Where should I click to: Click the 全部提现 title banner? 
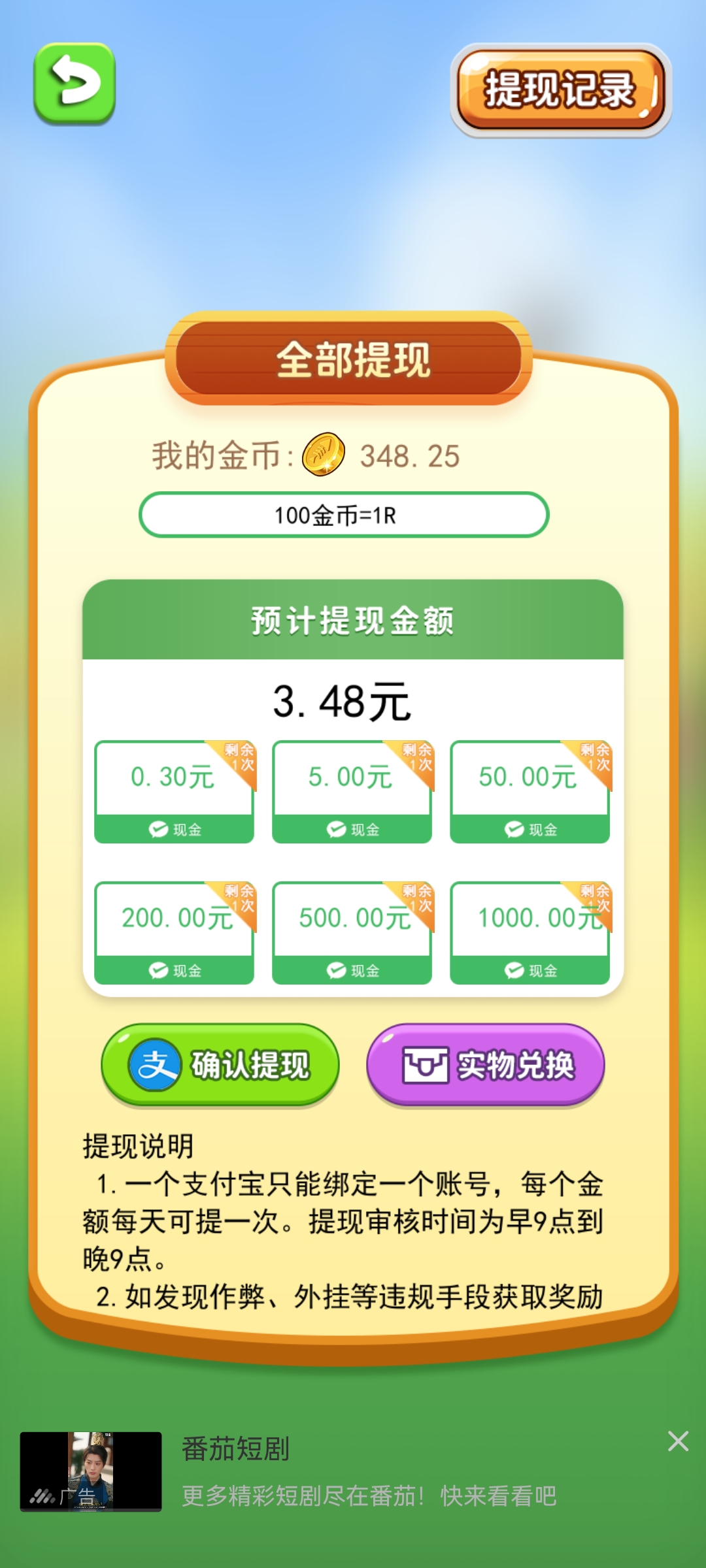coord(353,358)
